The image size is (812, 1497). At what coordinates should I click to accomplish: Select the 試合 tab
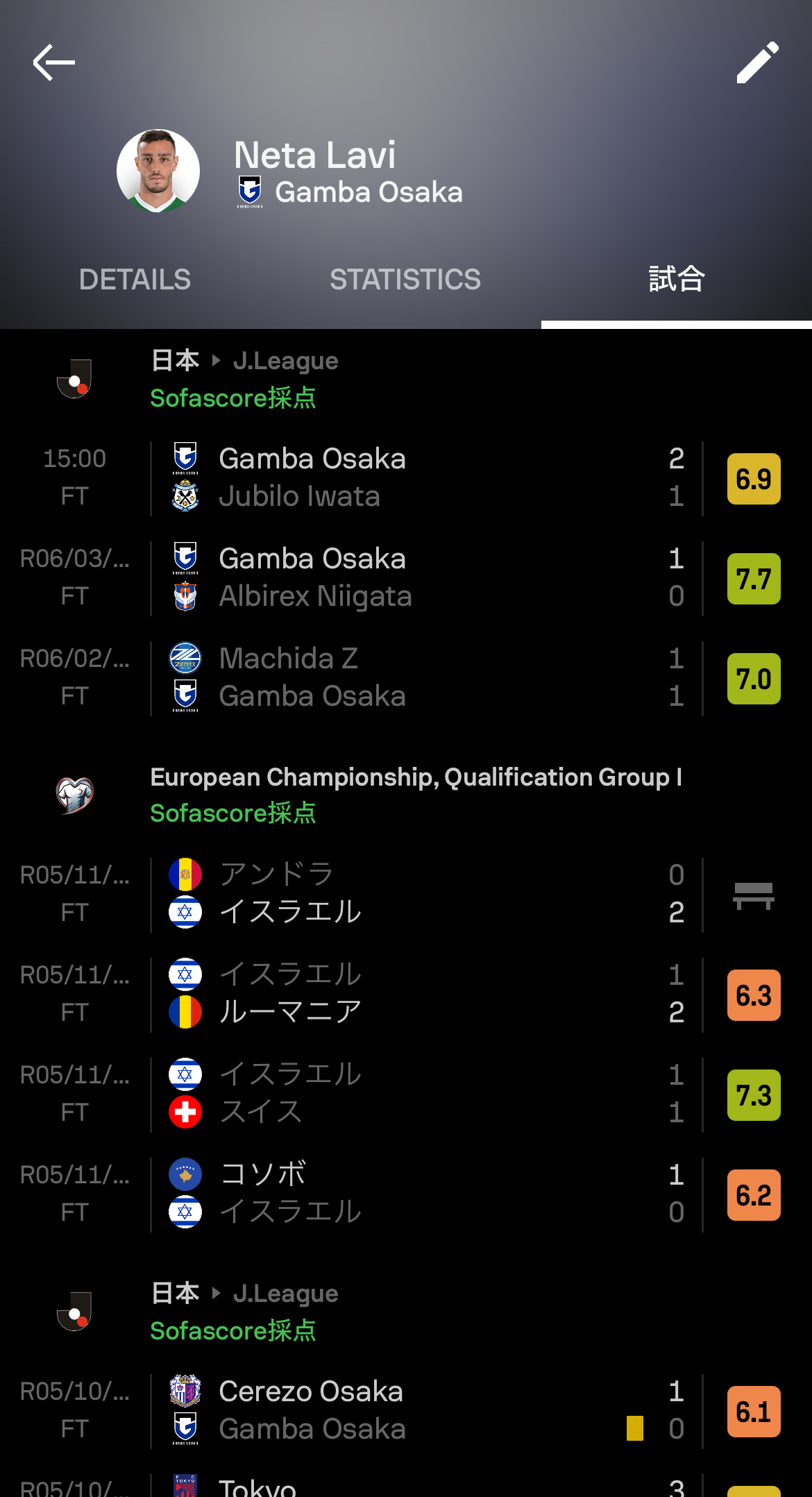tap(677, 280)
